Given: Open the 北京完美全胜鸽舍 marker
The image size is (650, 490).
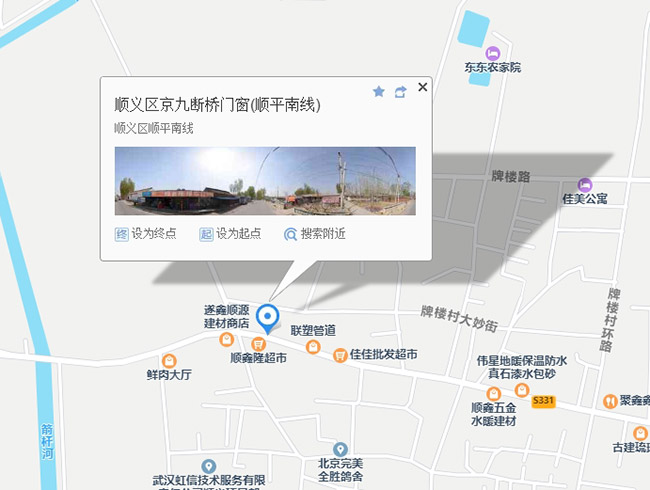Looking at the screenshot, I should pyautogui.click(x=340, y=448).
